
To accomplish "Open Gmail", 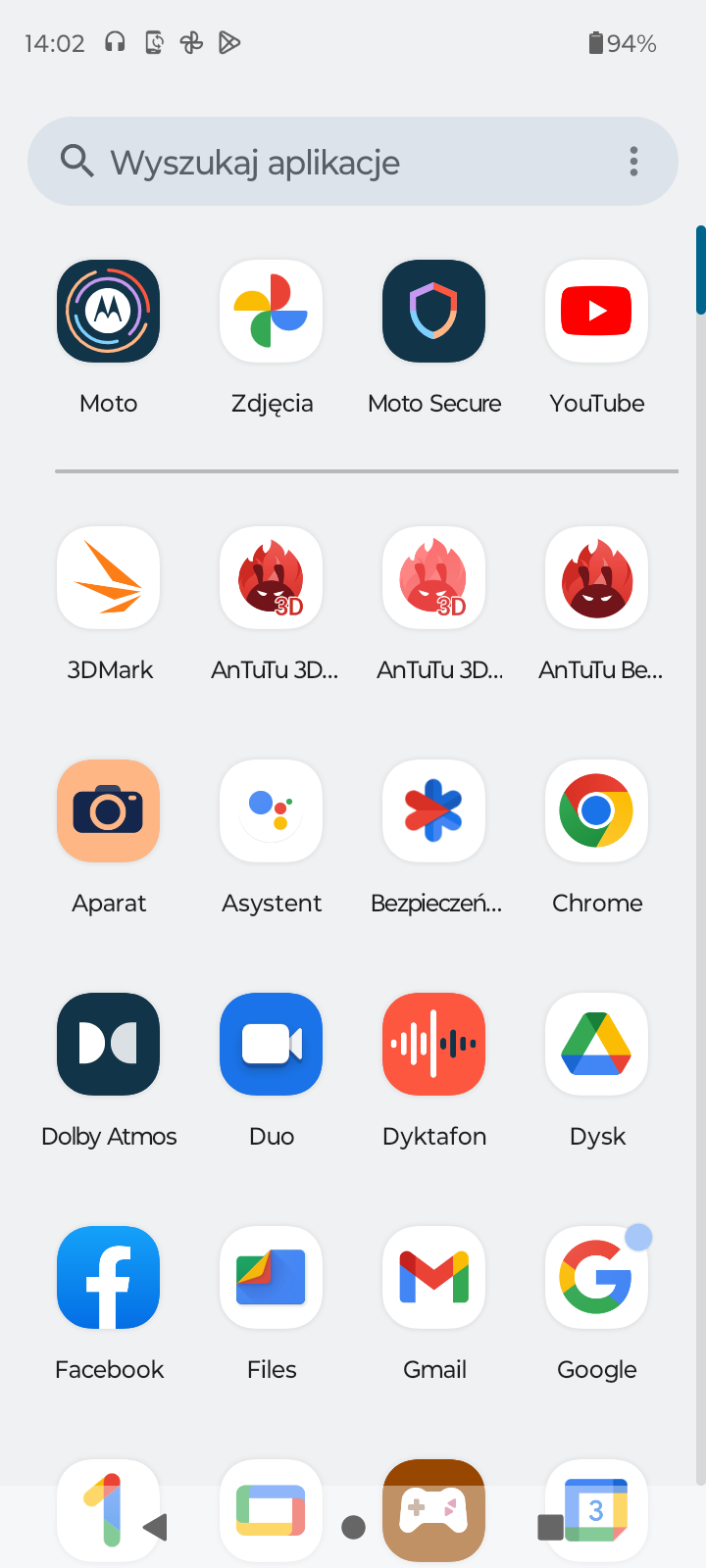I will [434, 1278].
